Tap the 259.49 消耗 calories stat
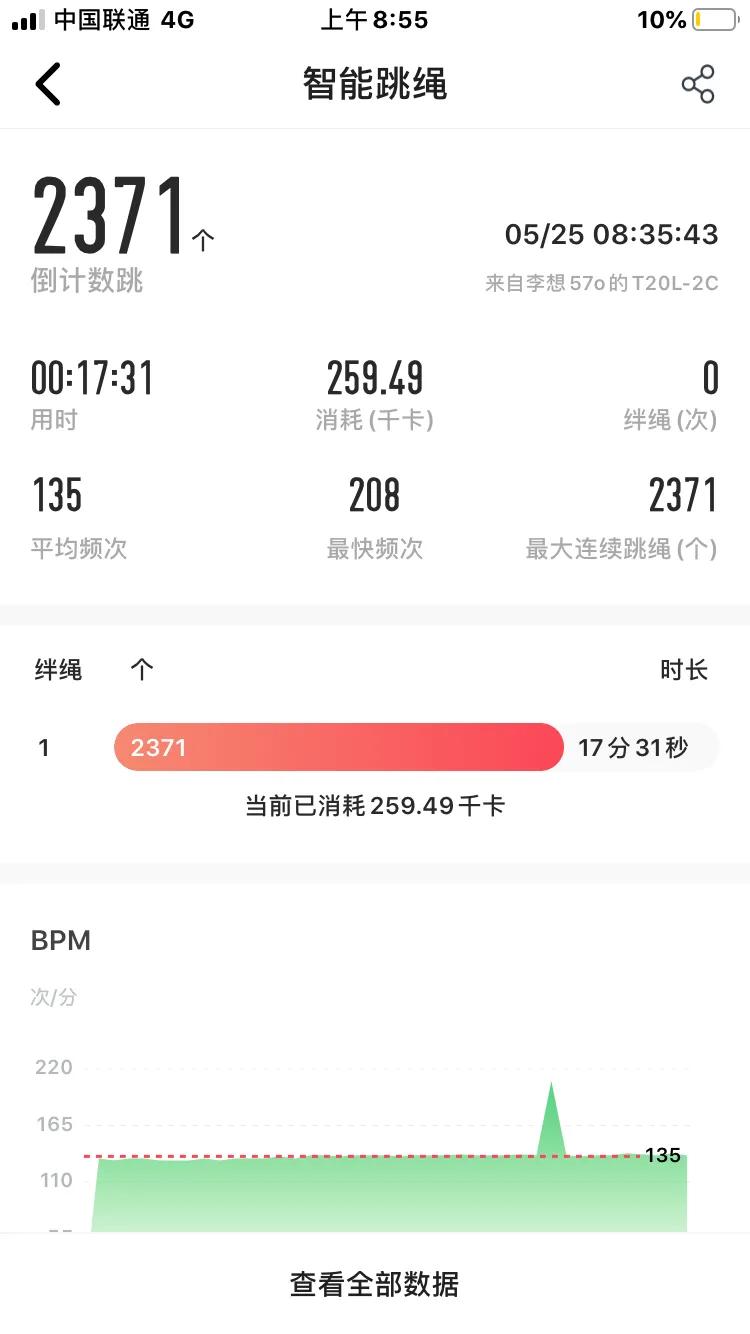750x1334 pixels. coord(376,377)
